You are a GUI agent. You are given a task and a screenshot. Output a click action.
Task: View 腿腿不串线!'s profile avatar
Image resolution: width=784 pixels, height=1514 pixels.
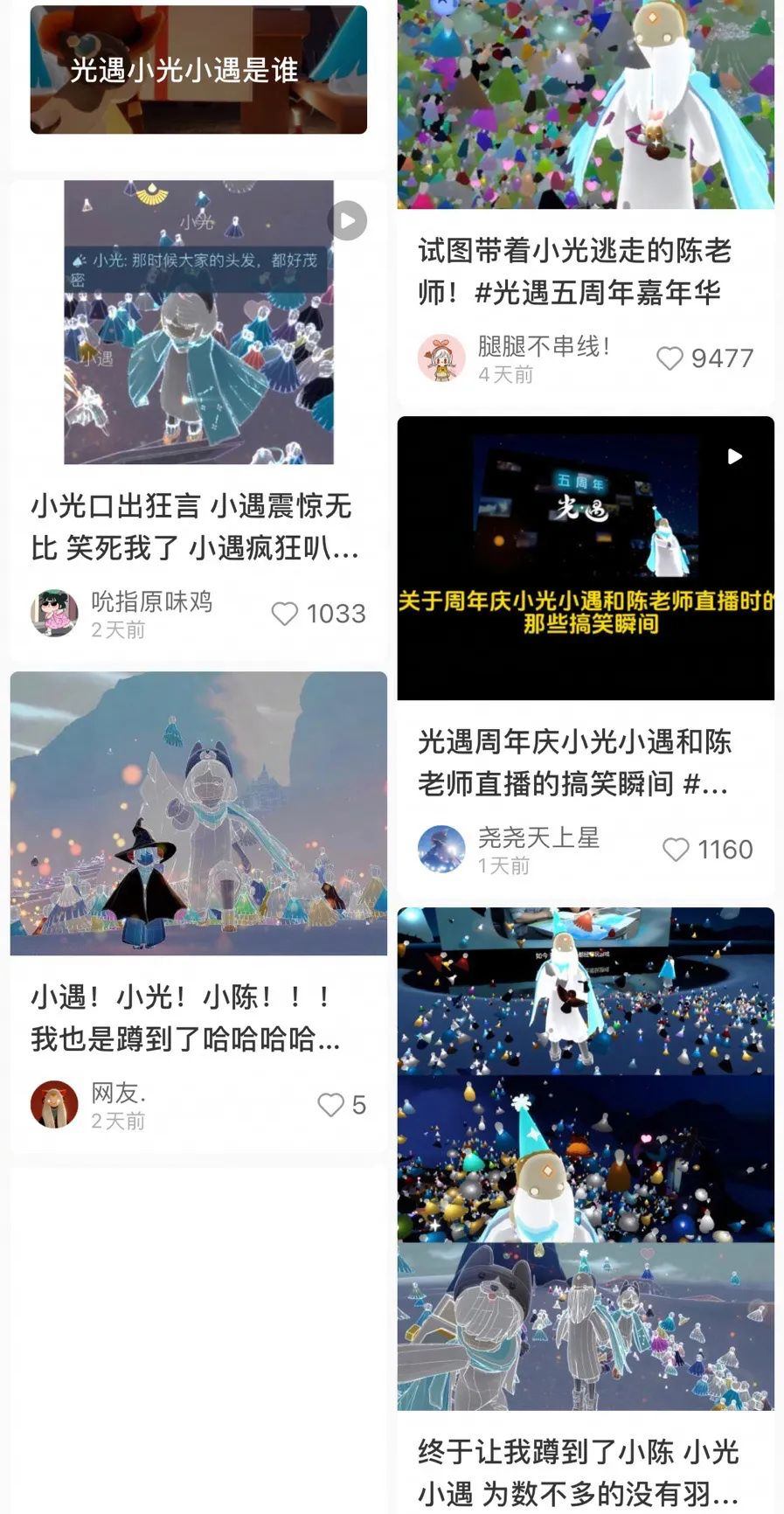click(441, 358)
